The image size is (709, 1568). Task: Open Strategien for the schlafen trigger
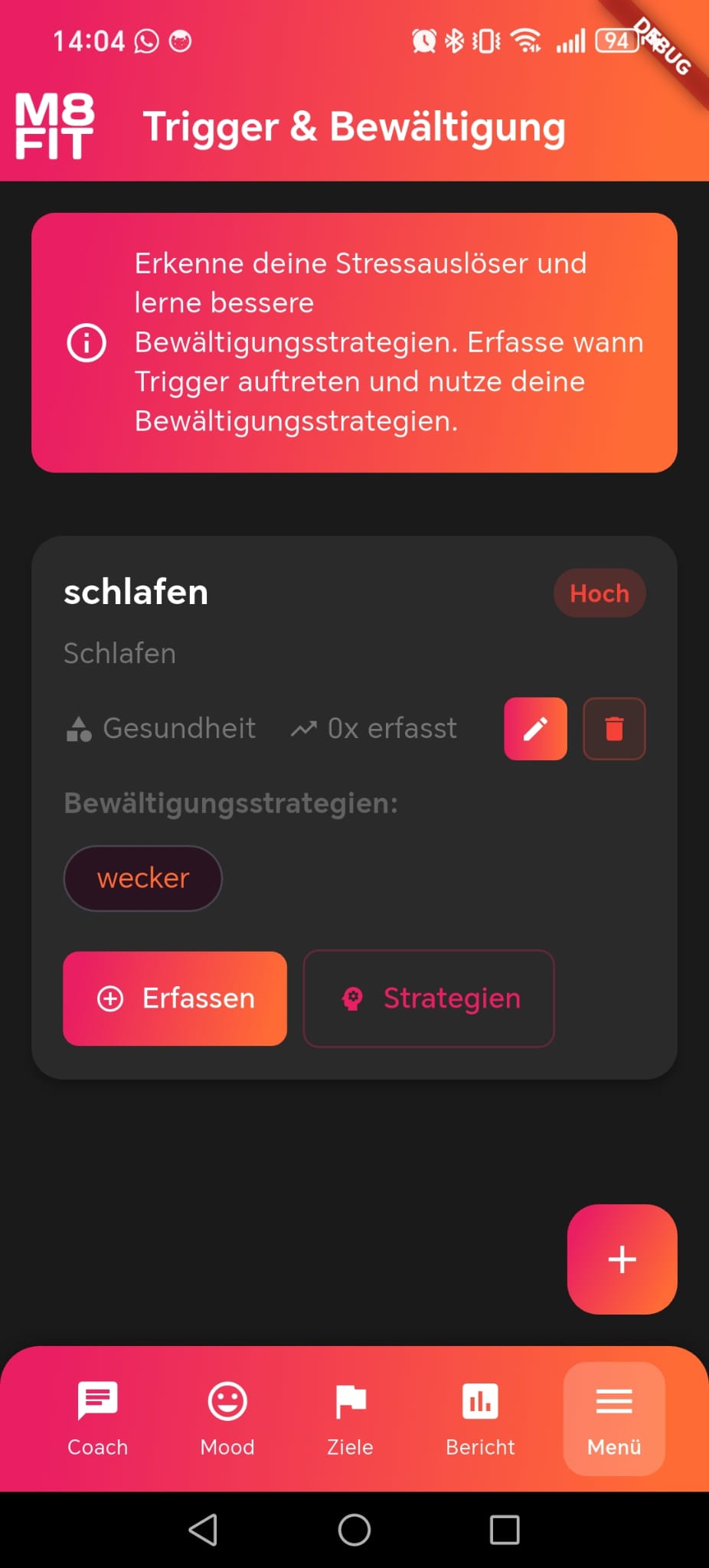tap(429, 998)
